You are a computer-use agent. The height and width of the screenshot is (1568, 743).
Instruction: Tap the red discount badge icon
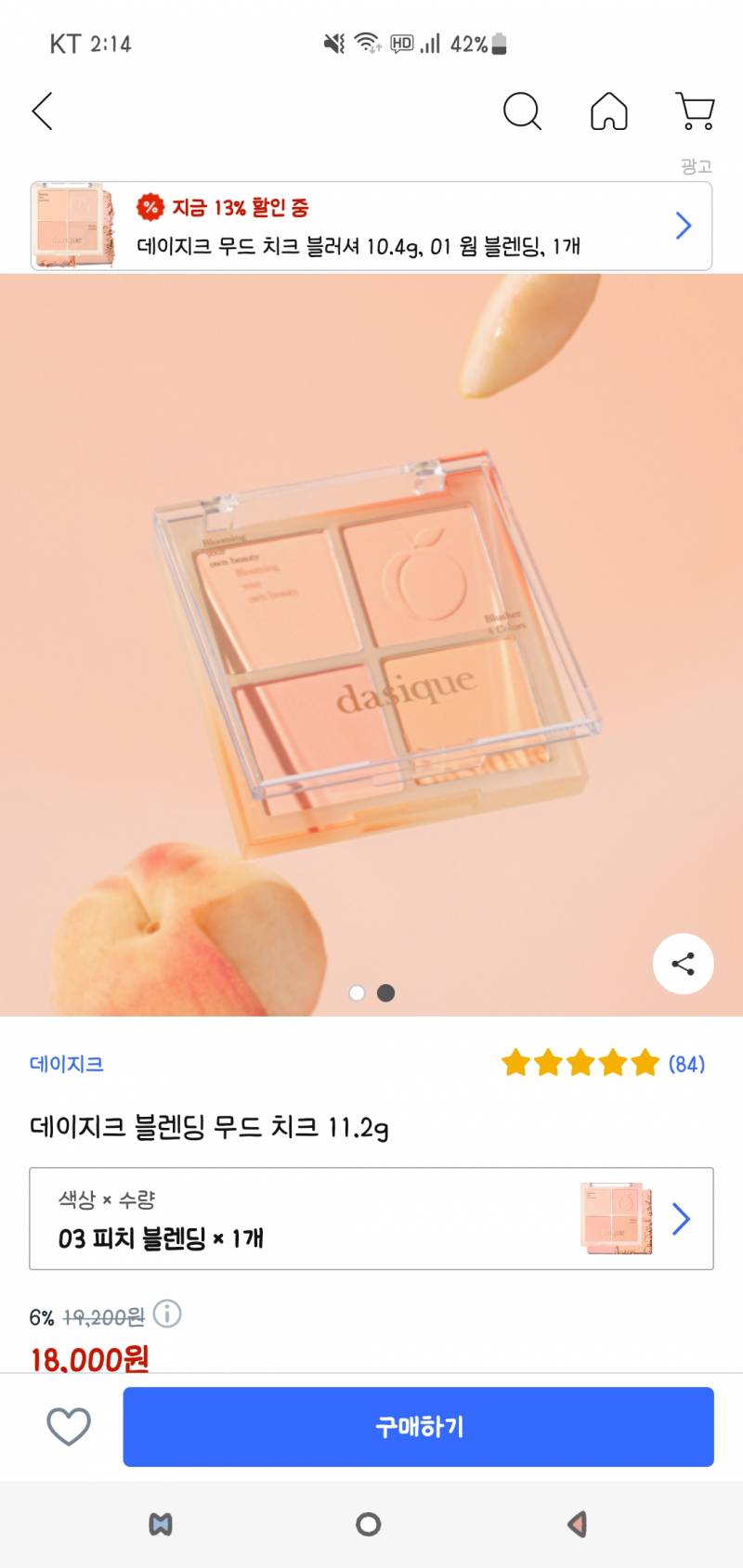(149, 209)
